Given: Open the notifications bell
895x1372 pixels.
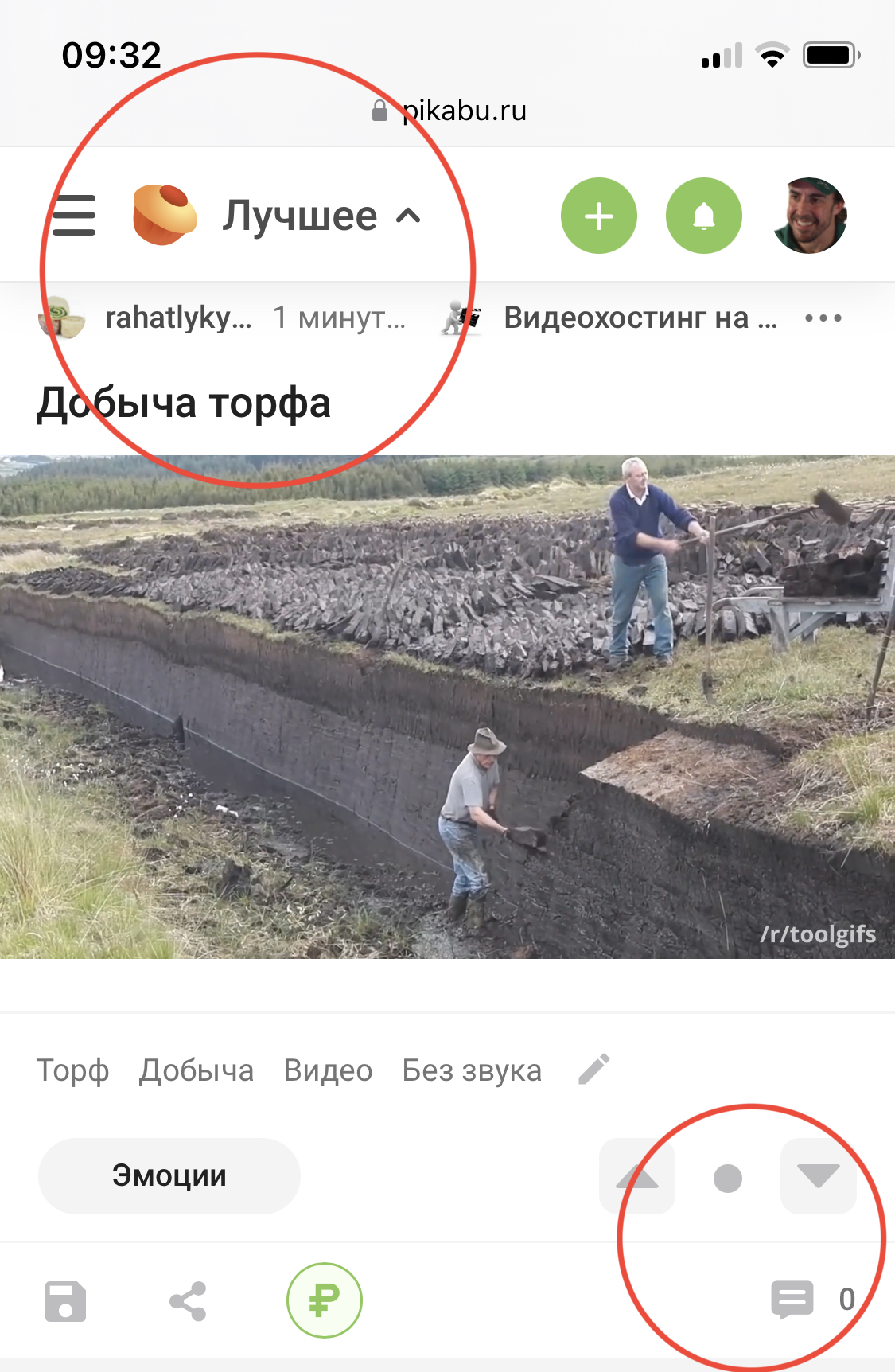Looking at the screenshot, I should [x=703, y=216].
